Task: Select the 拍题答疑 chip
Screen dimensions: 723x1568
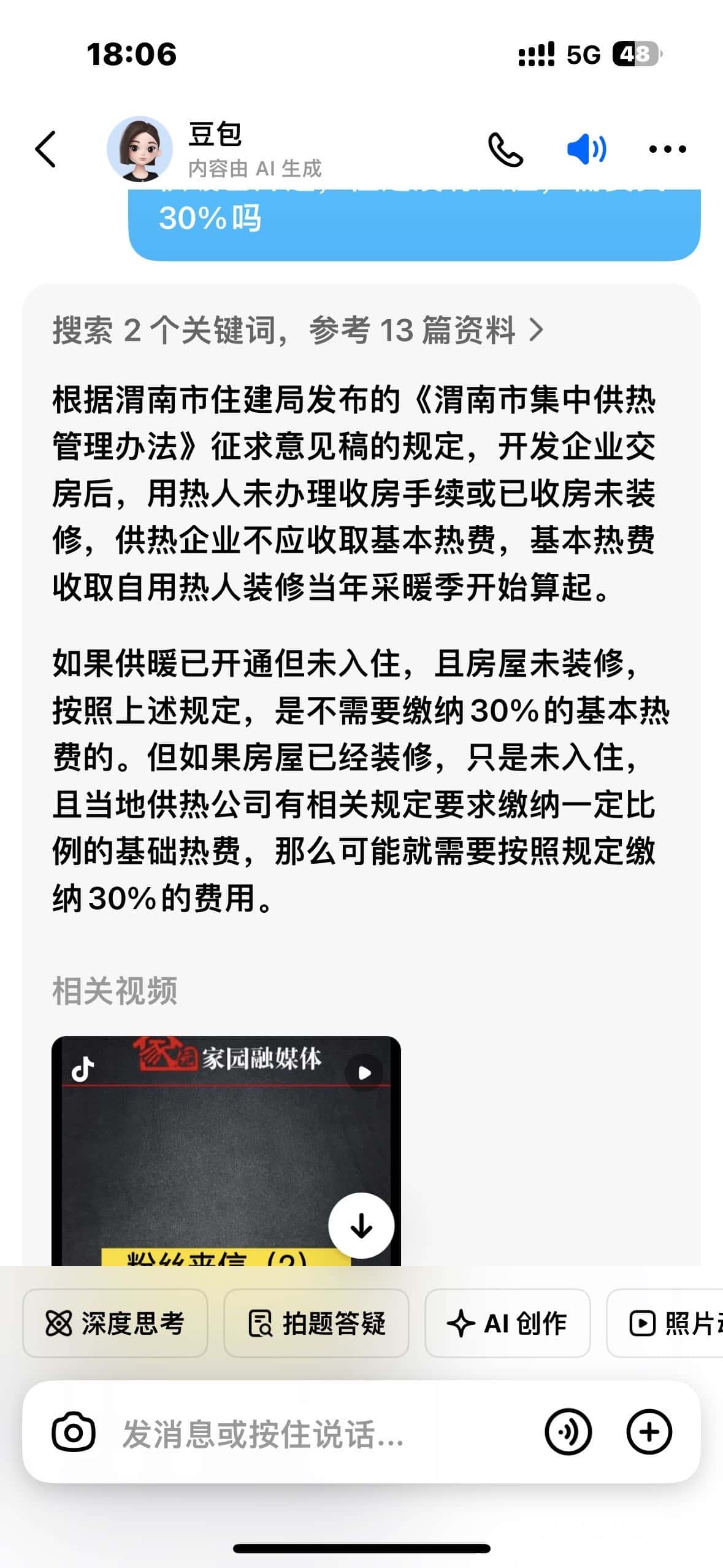Action: tap(316, 1323)
